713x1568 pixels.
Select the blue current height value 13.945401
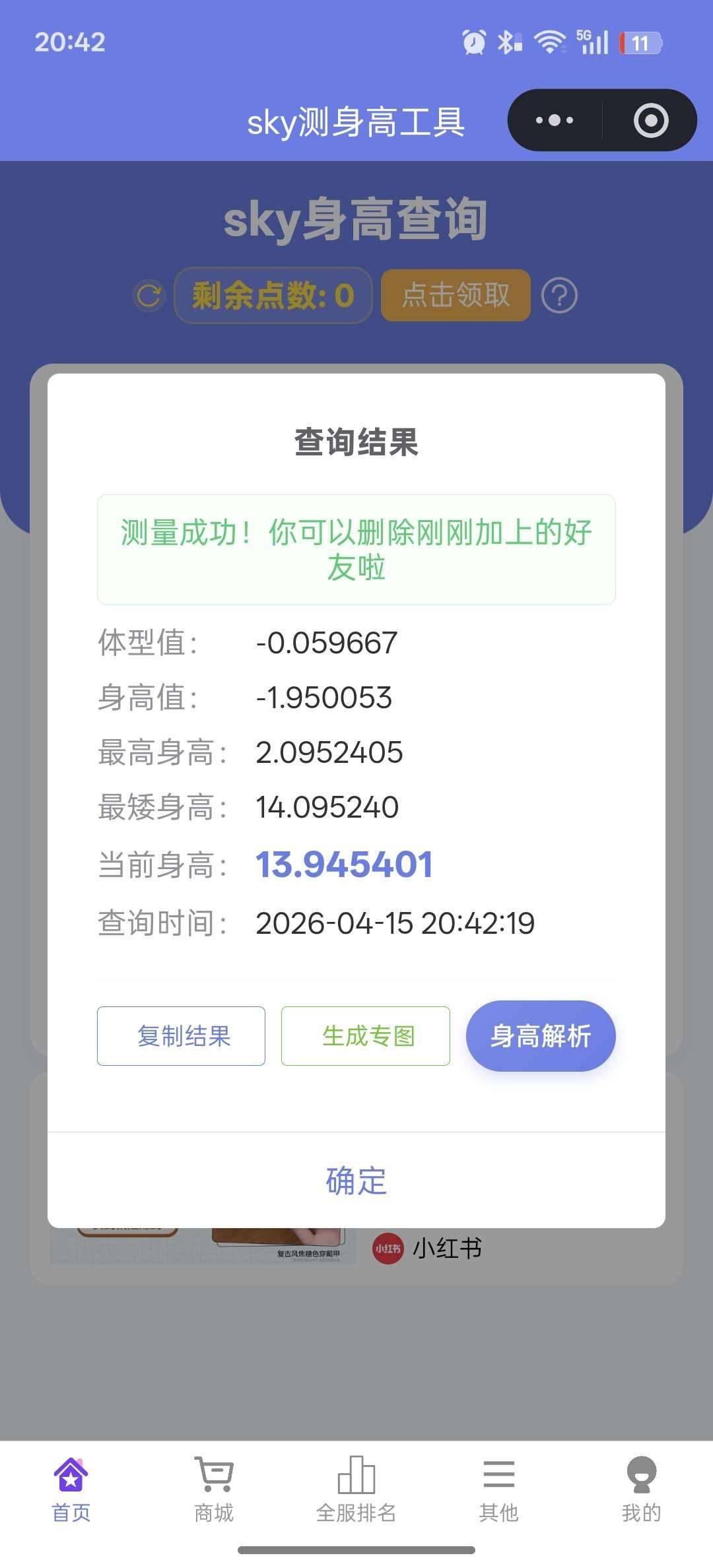coord(344,863)
